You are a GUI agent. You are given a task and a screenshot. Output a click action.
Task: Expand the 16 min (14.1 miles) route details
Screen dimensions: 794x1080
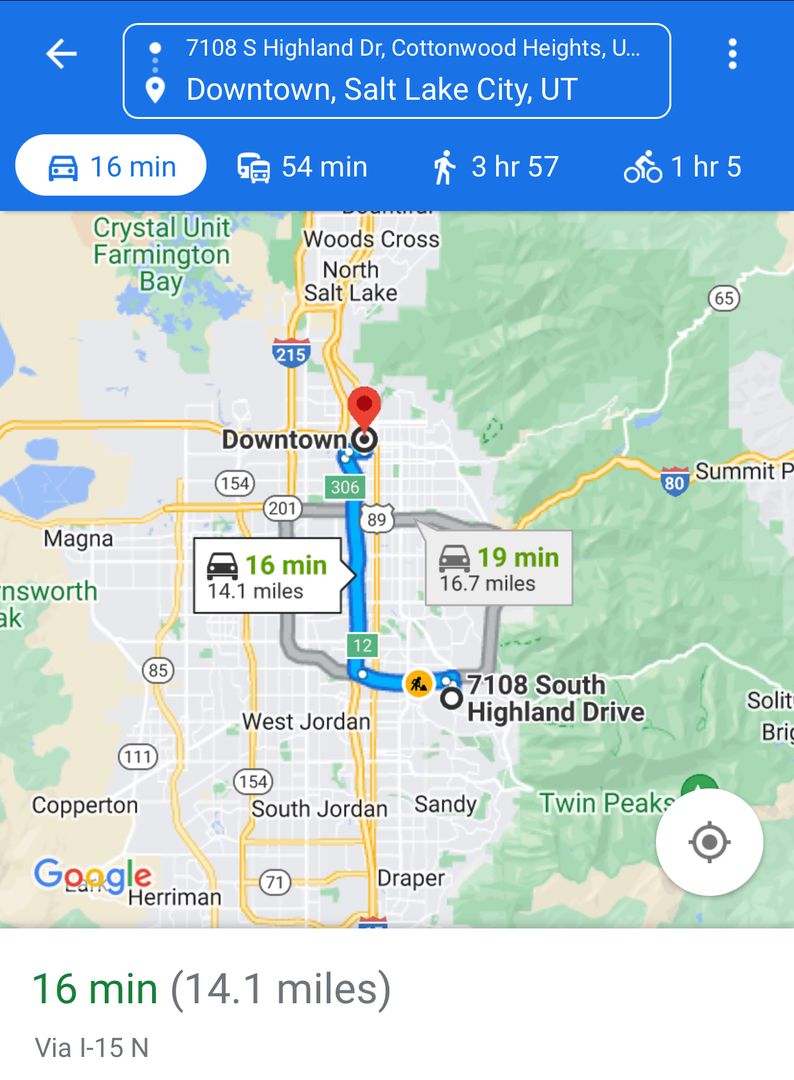[212, 990]
